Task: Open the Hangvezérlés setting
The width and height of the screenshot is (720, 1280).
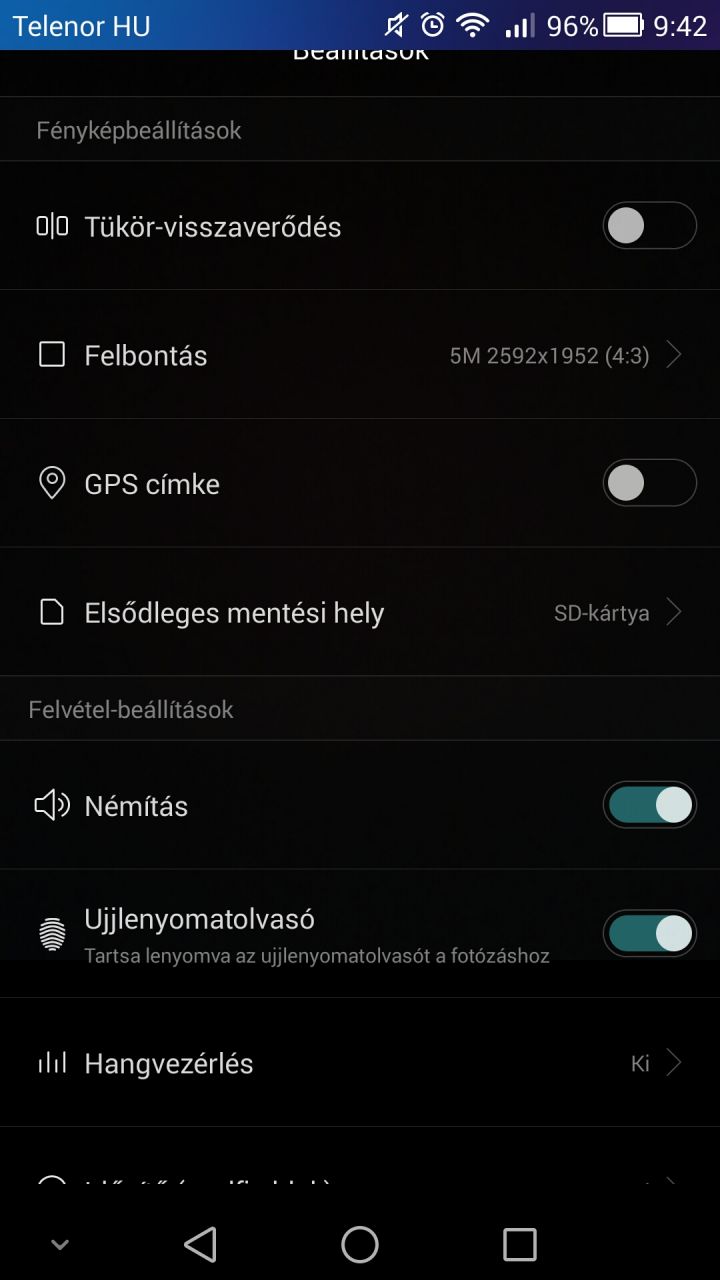Action: [x=360, y=1063]
